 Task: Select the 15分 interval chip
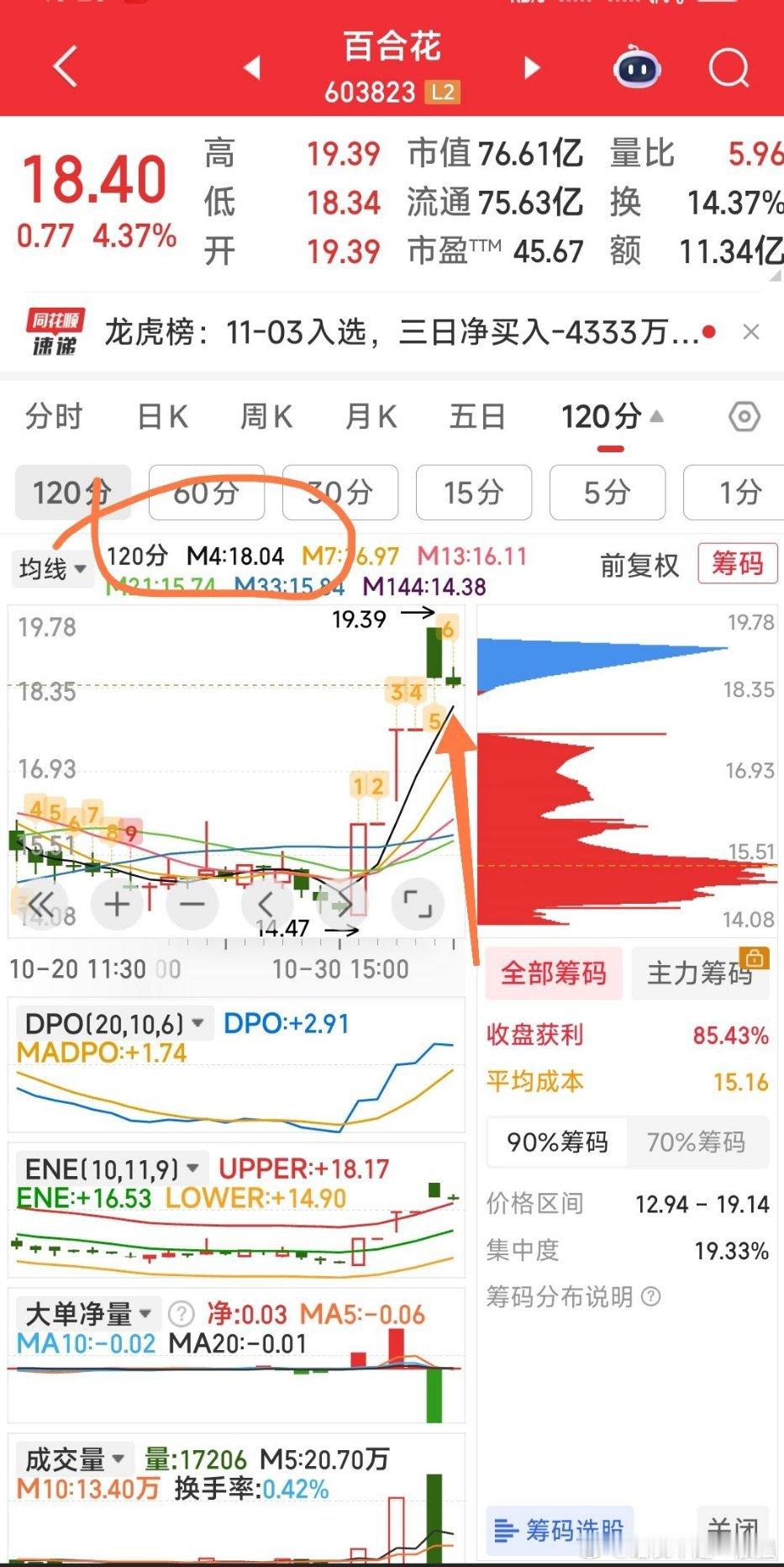point(474,493)
